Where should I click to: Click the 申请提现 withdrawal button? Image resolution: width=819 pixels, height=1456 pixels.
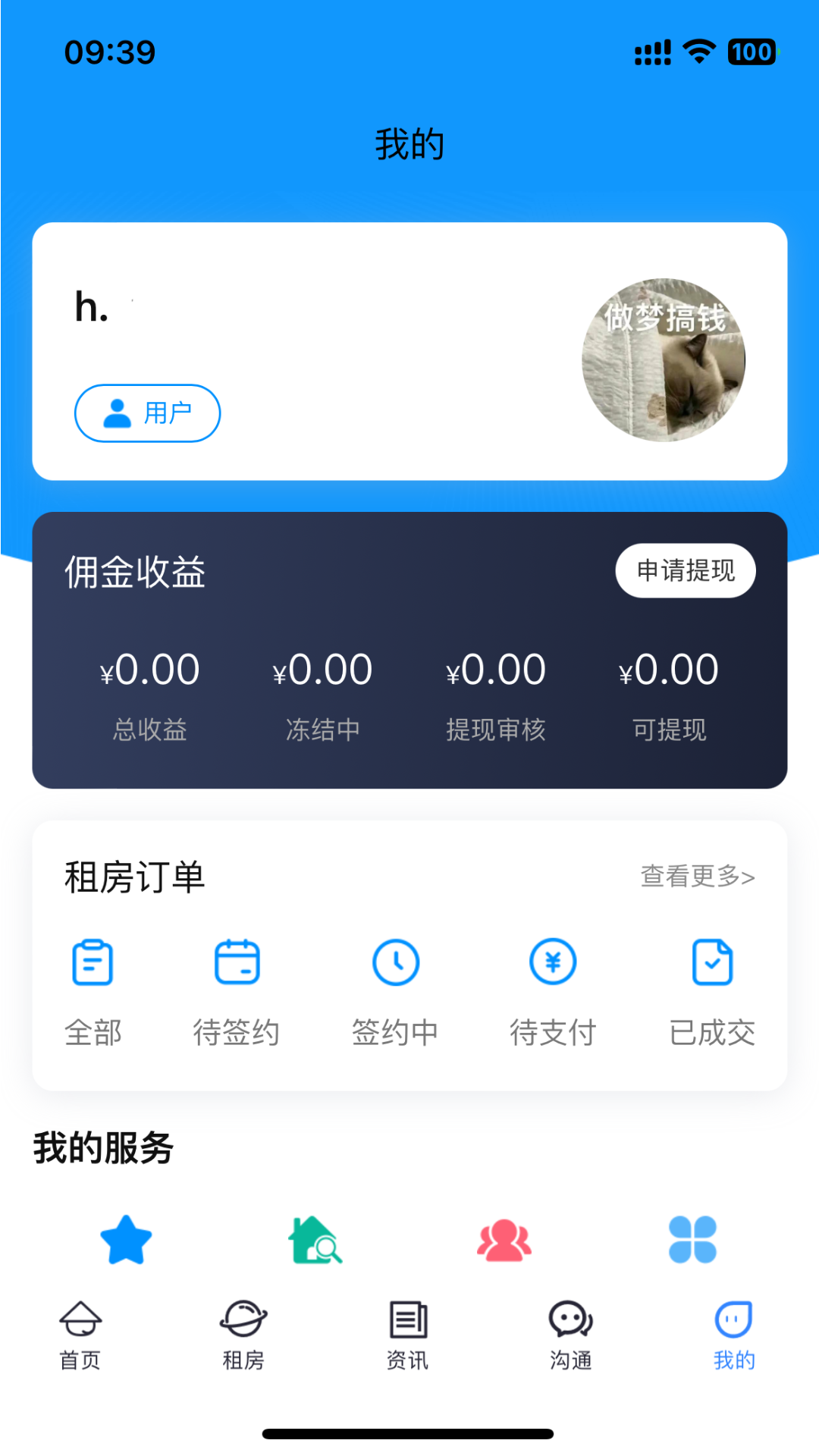click(x=685, y=572)
